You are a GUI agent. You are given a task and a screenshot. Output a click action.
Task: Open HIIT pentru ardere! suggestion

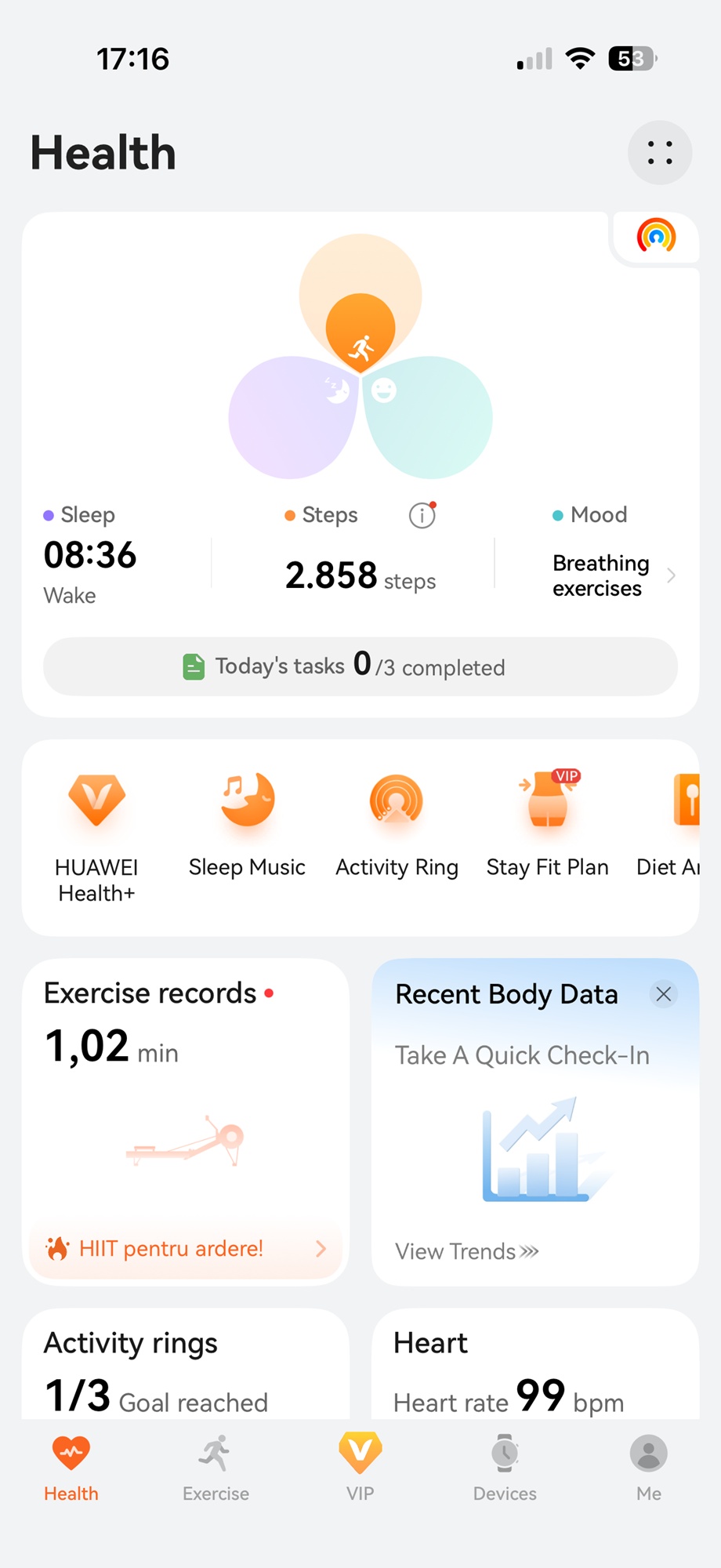185,1248
